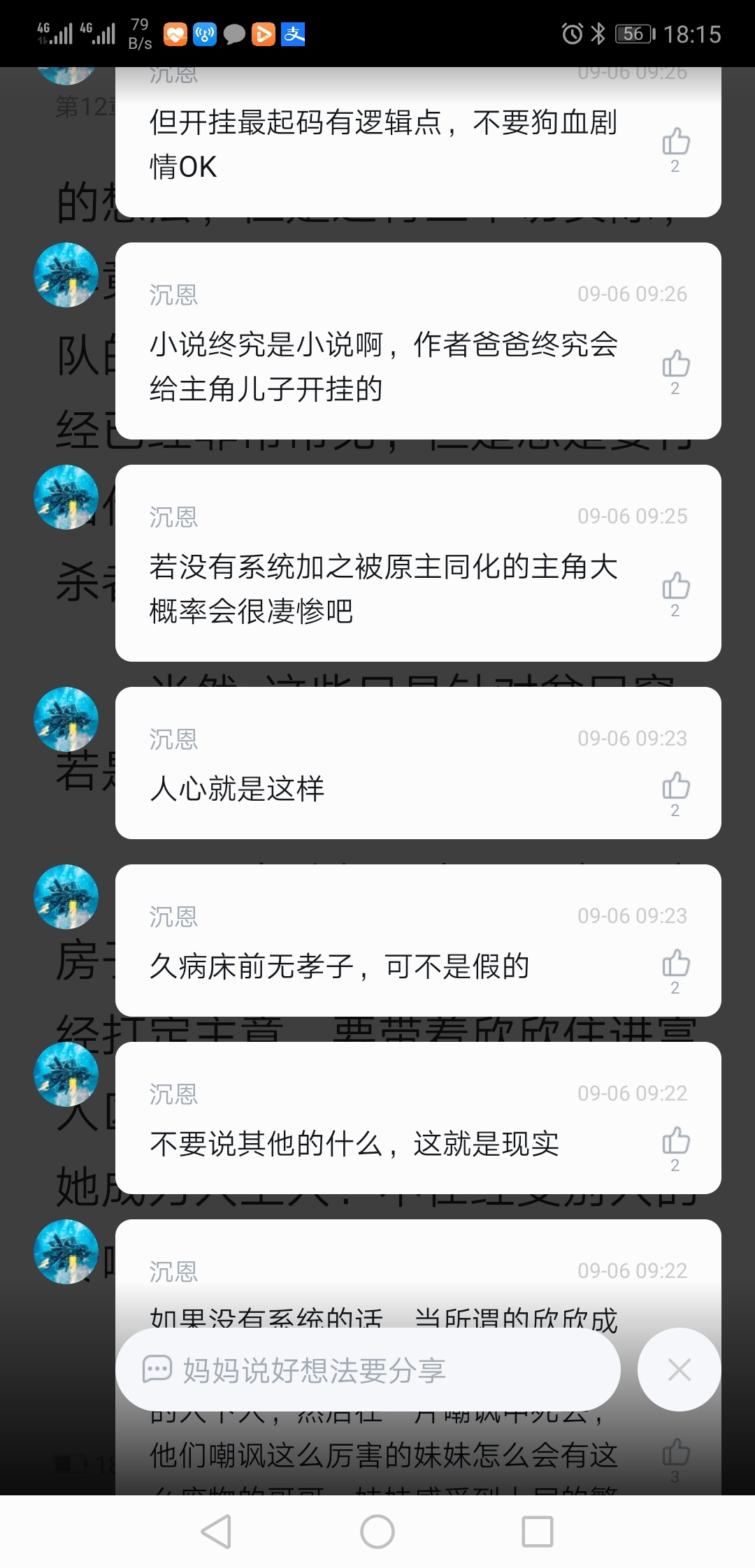Like the comment 久病床前无孝子
Screen dimensions: 755x1568
coord(675,964)
